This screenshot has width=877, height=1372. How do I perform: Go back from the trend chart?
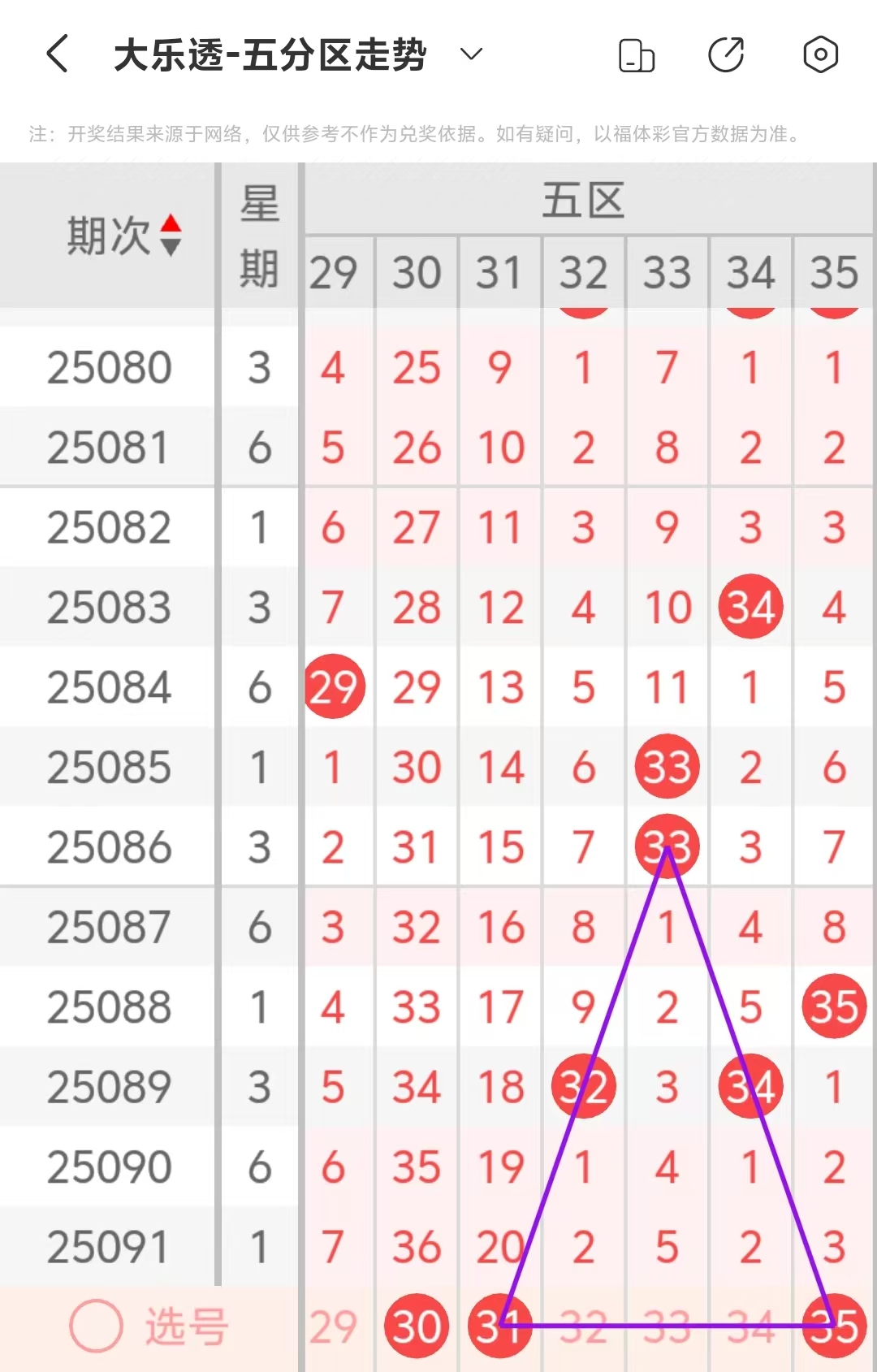click(57, 54)
